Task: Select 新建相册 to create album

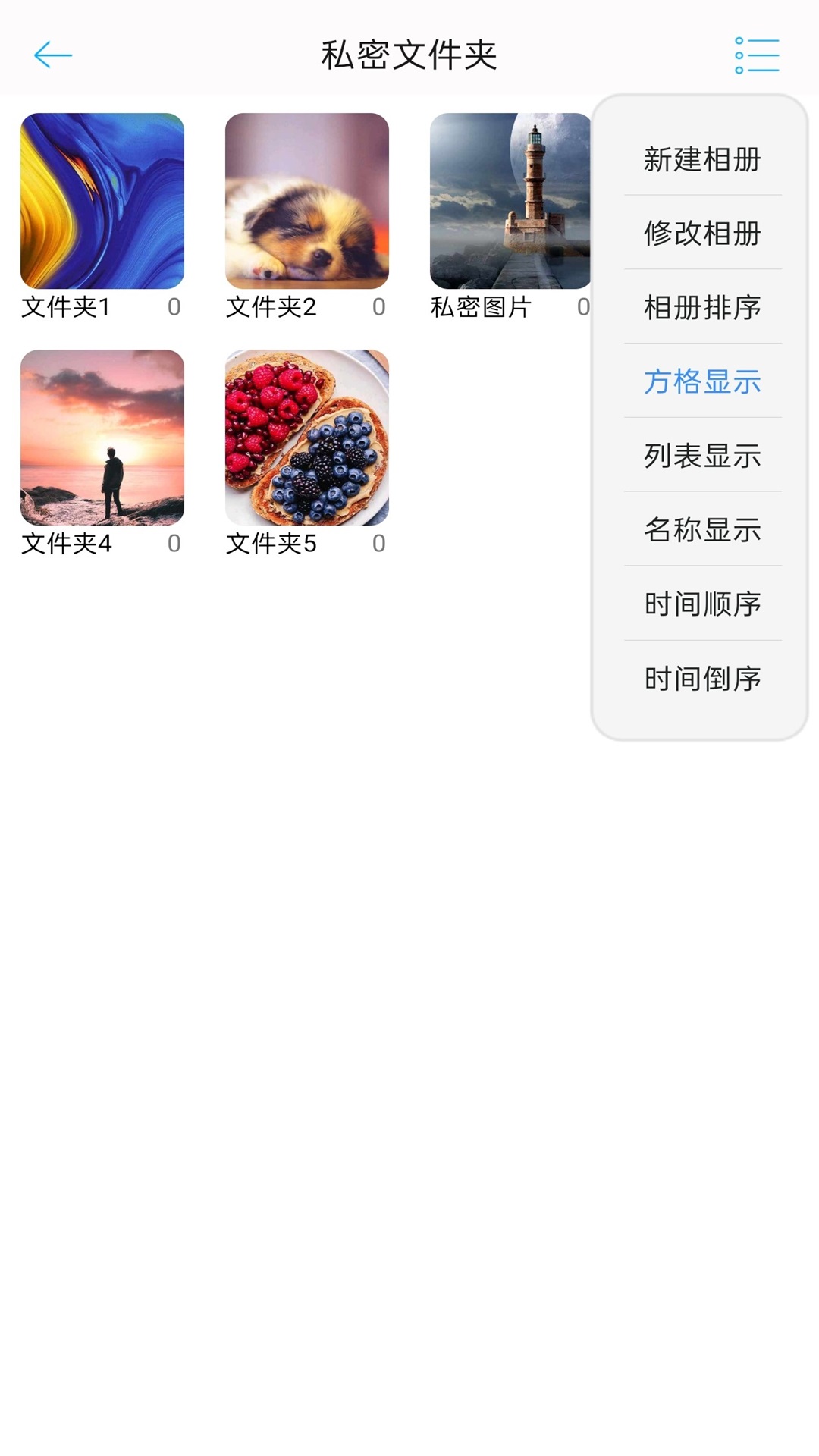Action: tap(702, 159)
